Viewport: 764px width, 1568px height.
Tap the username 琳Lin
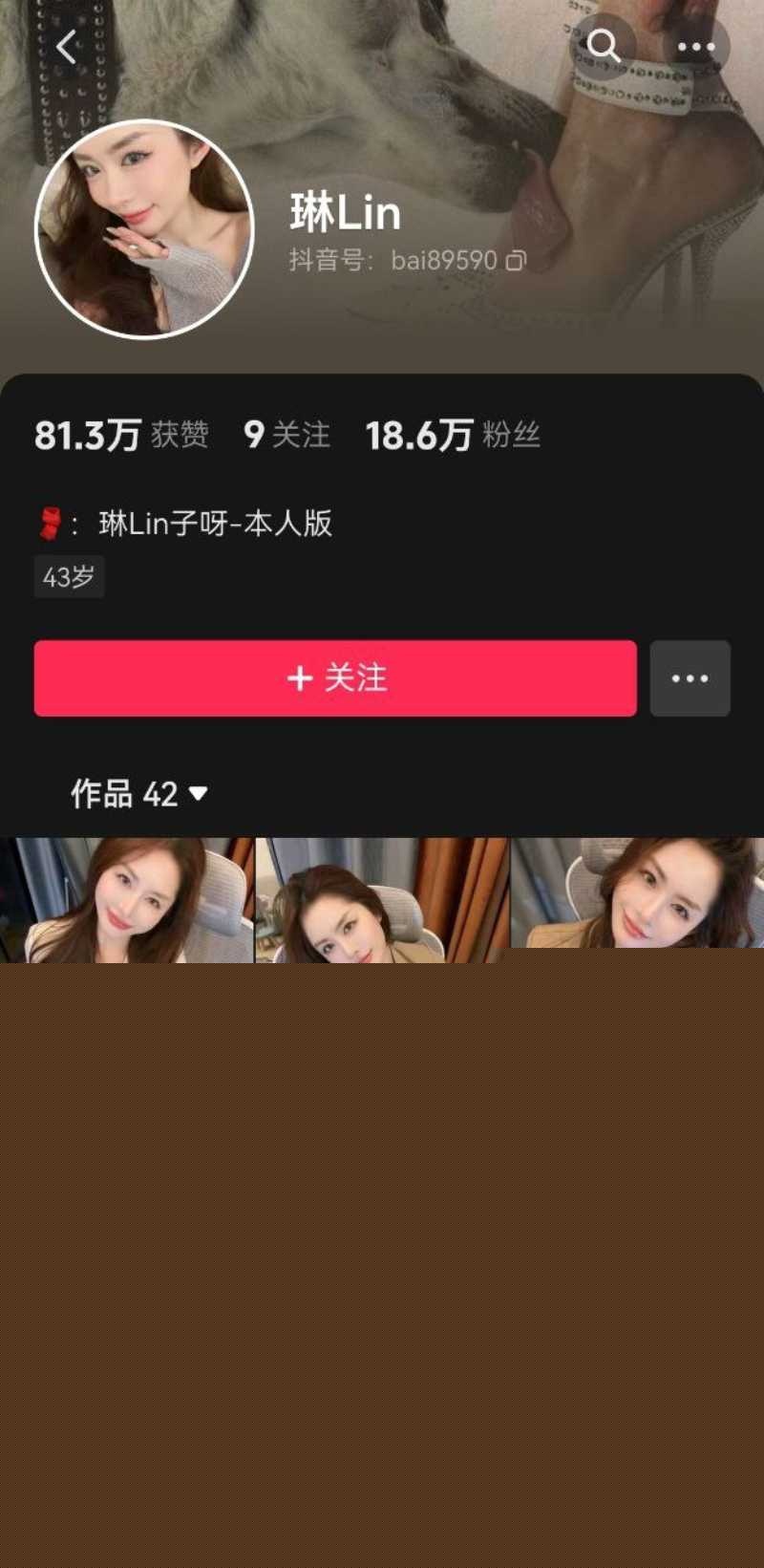344,211
